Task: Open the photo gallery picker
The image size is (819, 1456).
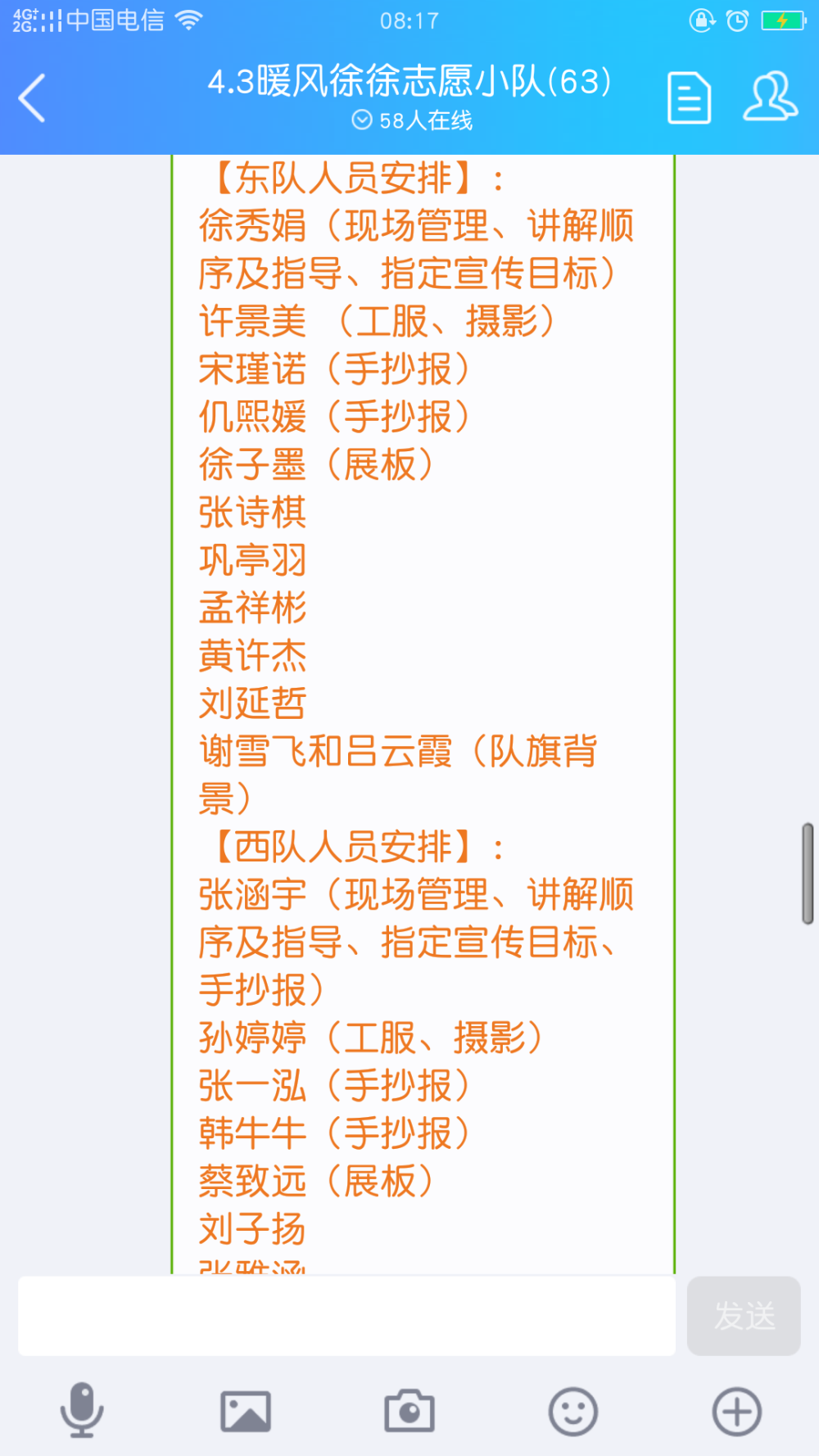Action: (246, 1412)
